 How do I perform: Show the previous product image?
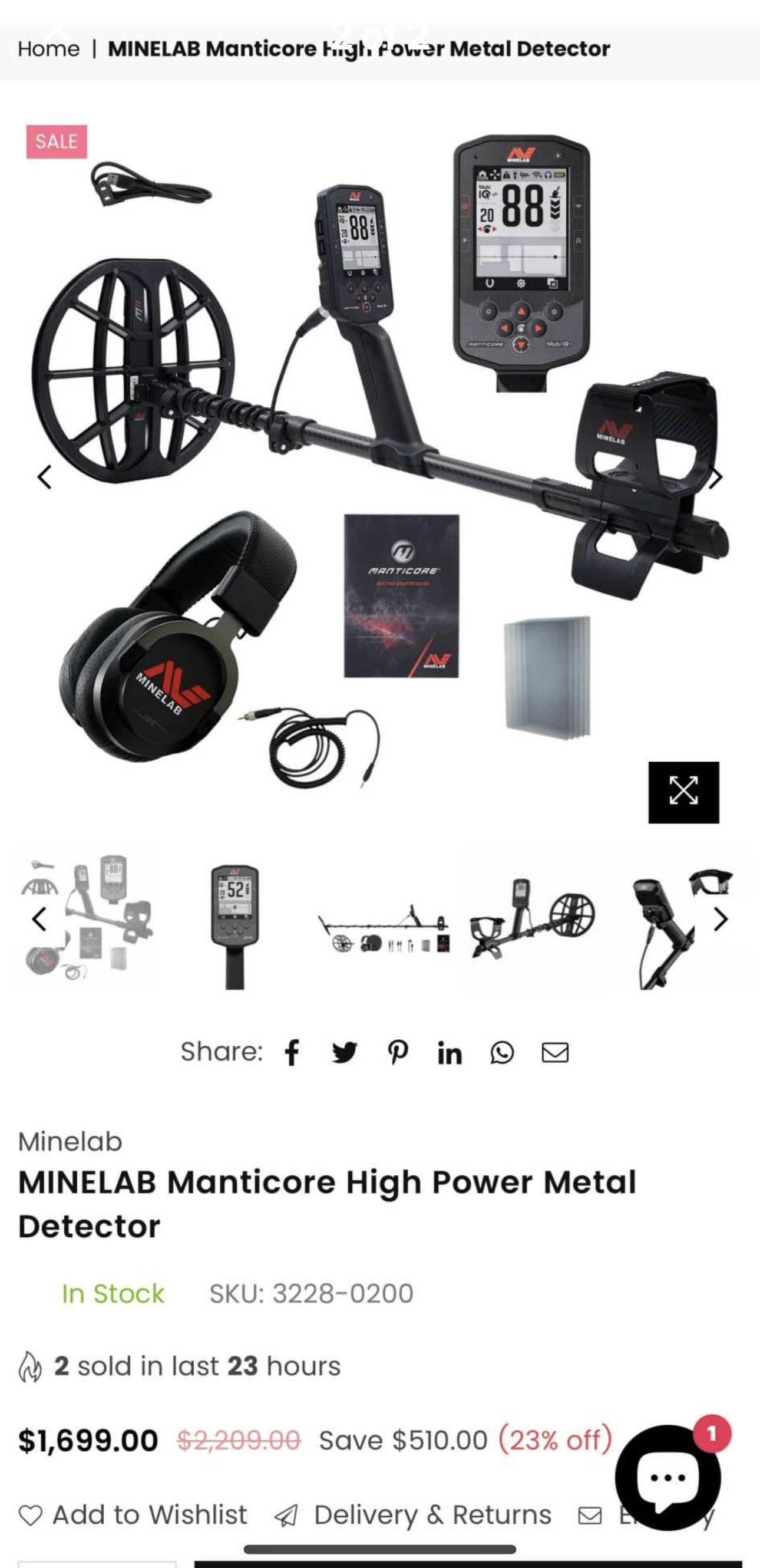[x=44, y=477]
